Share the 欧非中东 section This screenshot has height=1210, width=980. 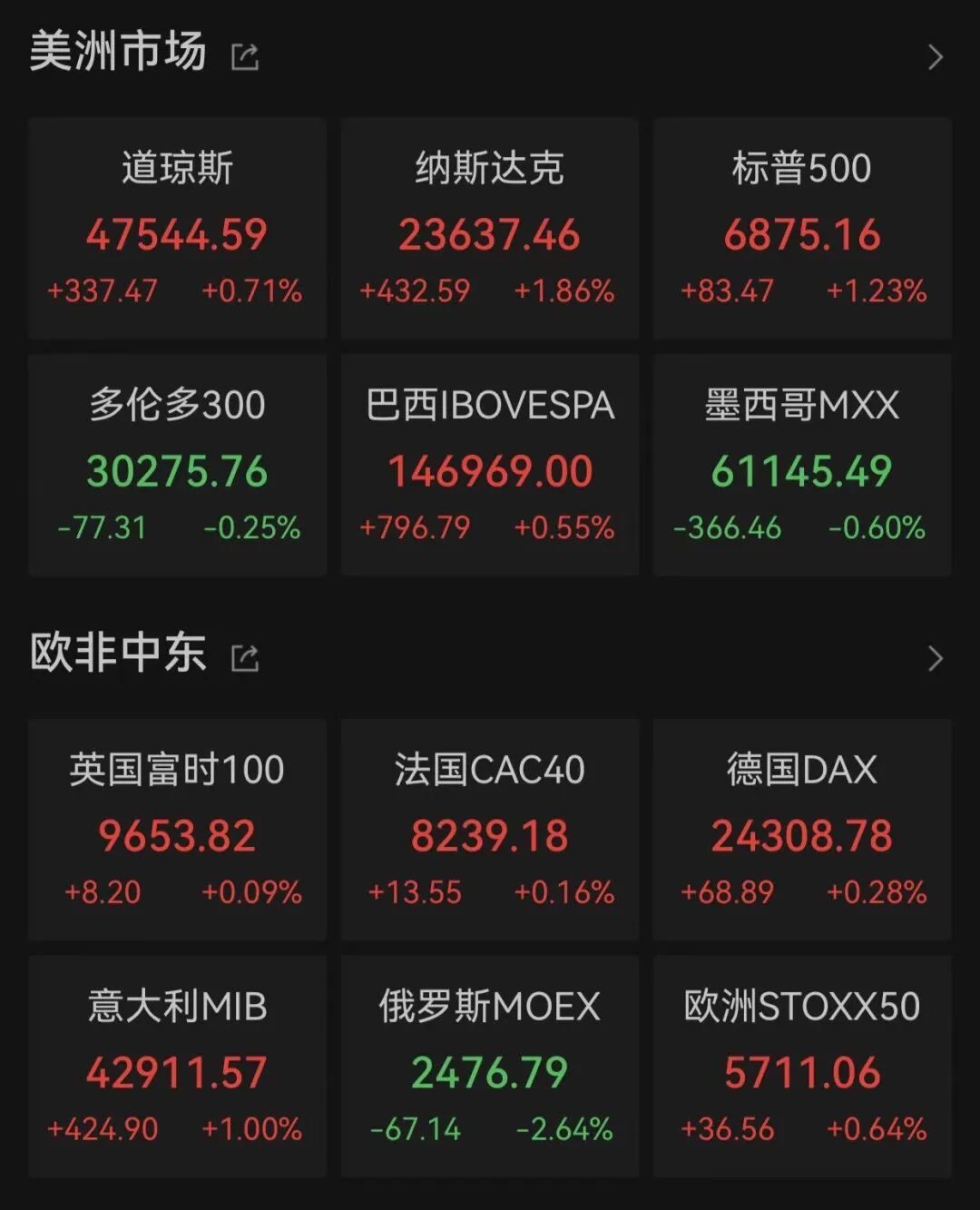[x=245, y=658]
